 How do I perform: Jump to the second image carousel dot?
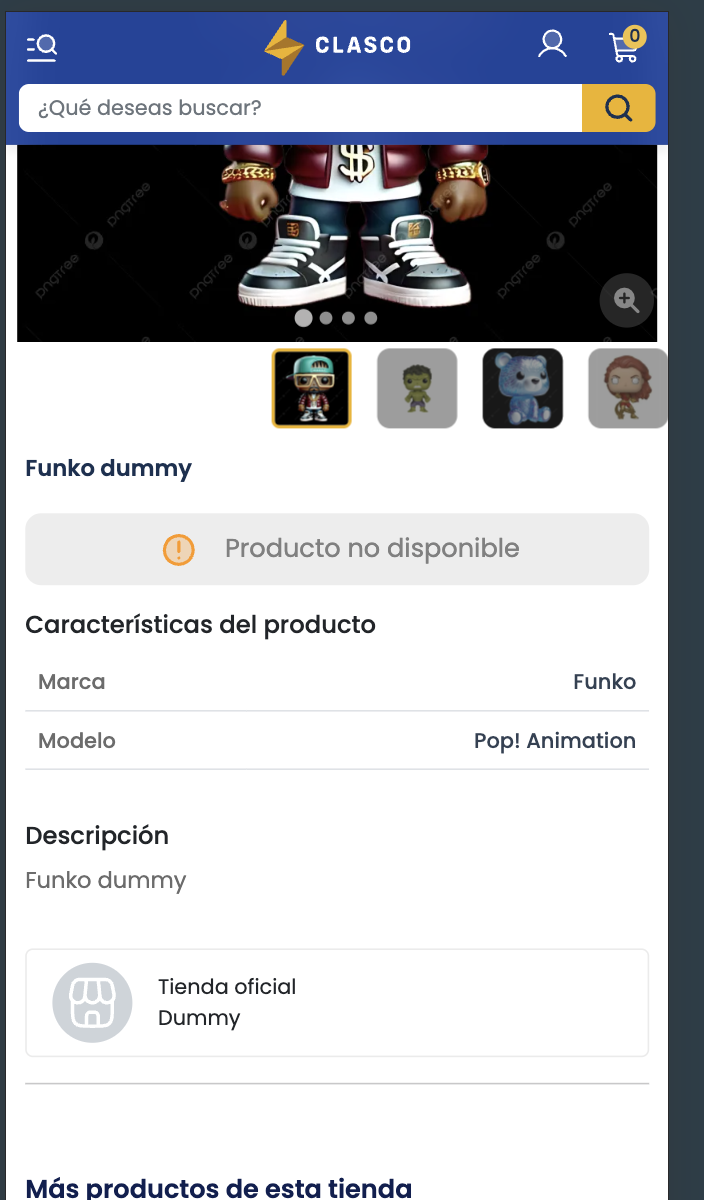tap(326, 319)
